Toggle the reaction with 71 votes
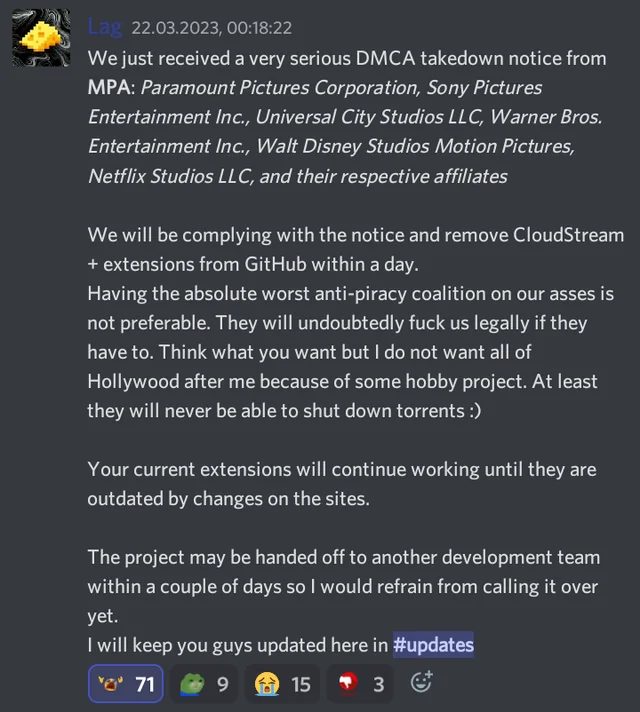The image size is (640, 712). 125,685
